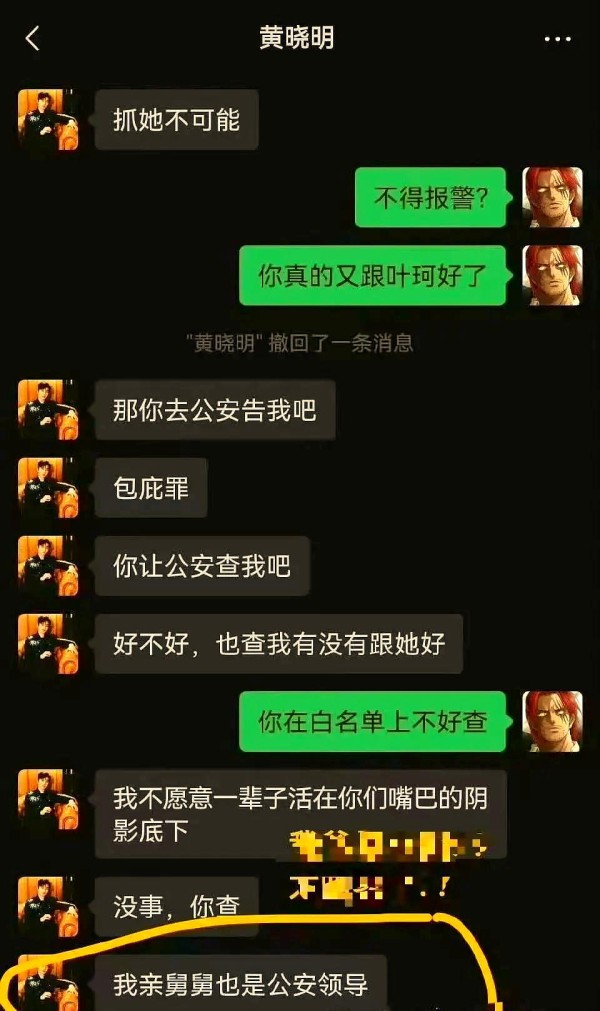Image resolution: width=600 pixels, height=1011 pixels.
Task: Open the avatar beside "不得报警?"
Action: [552, 197]
